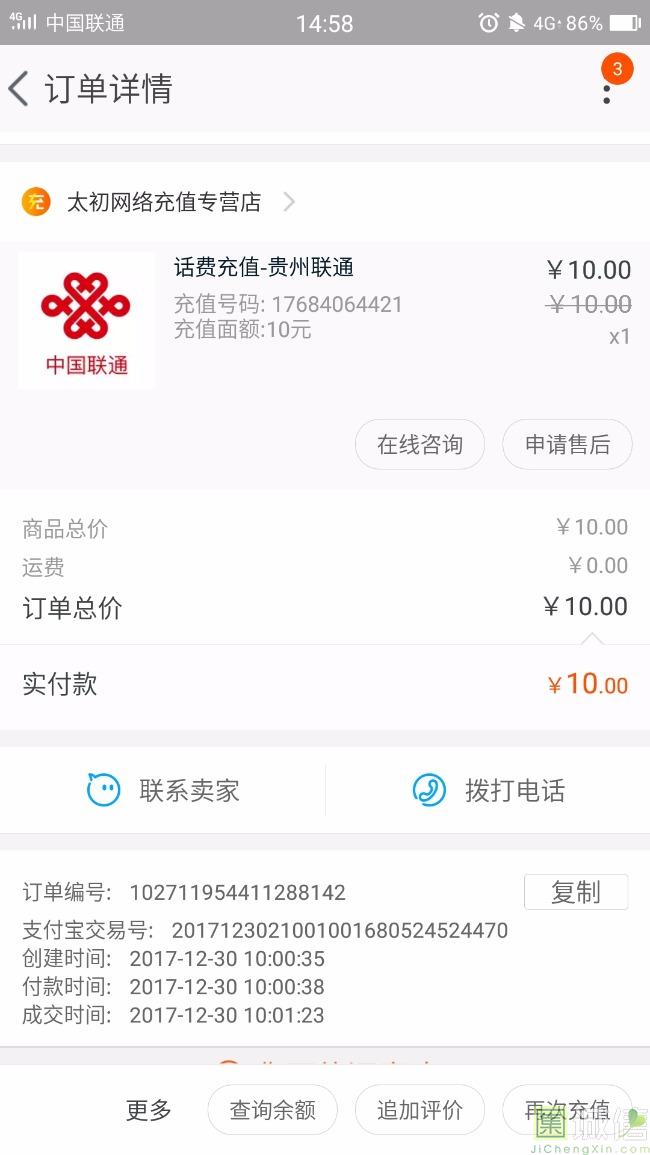Call the seller with 拨打电话
Viewport: 650px width, 1155px height.
[x=489, y=790]
